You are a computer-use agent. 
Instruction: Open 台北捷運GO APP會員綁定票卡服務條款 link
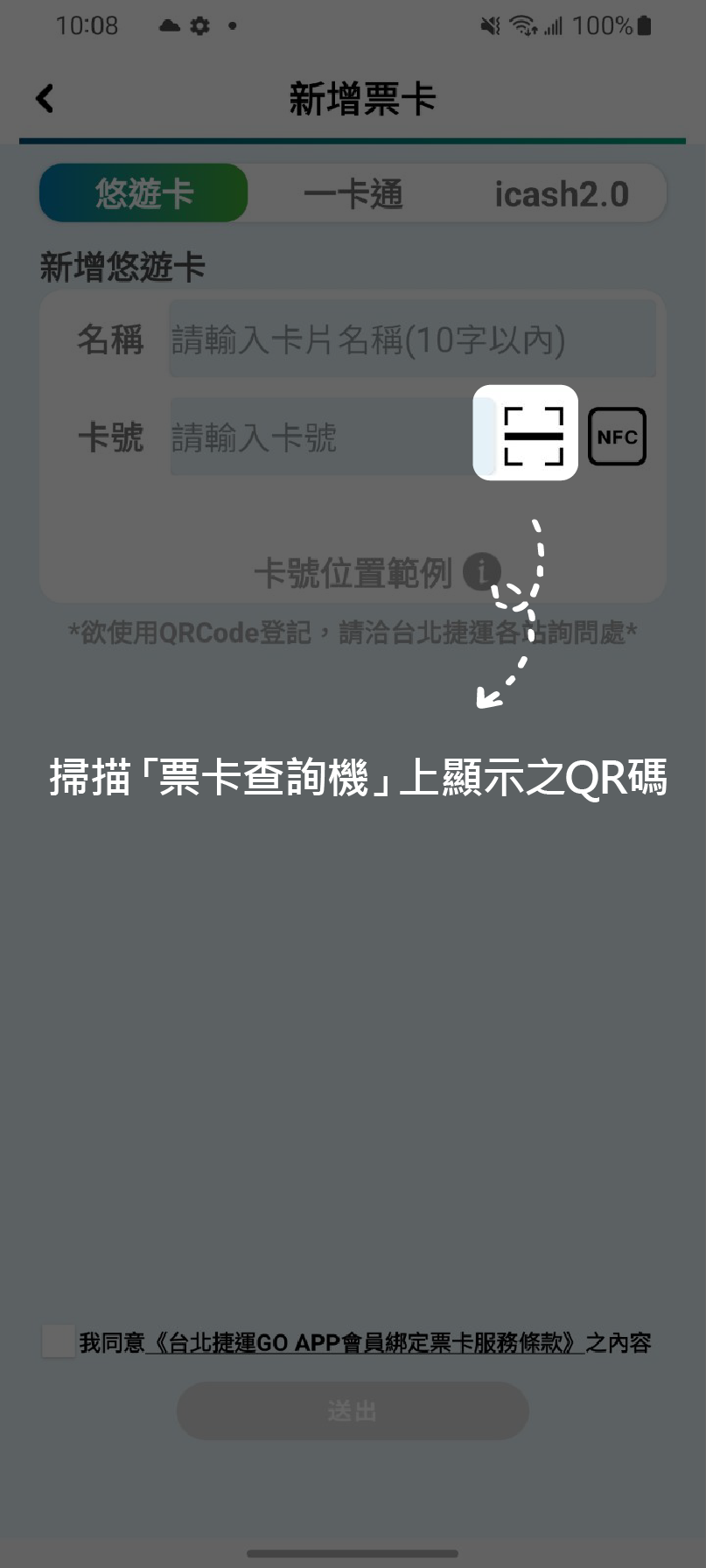365,1342
